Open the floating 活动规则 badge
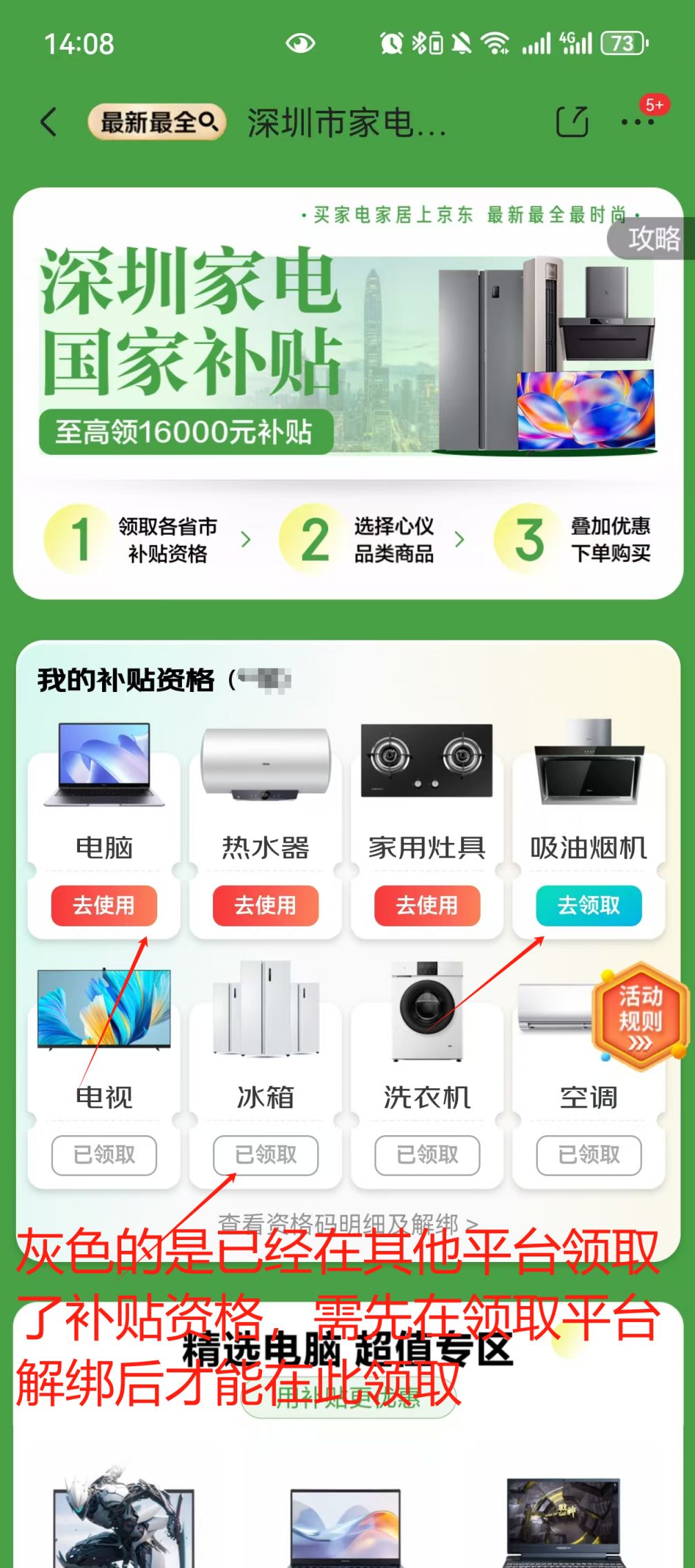This screenshot has width=695, height=1568. 641,1016
